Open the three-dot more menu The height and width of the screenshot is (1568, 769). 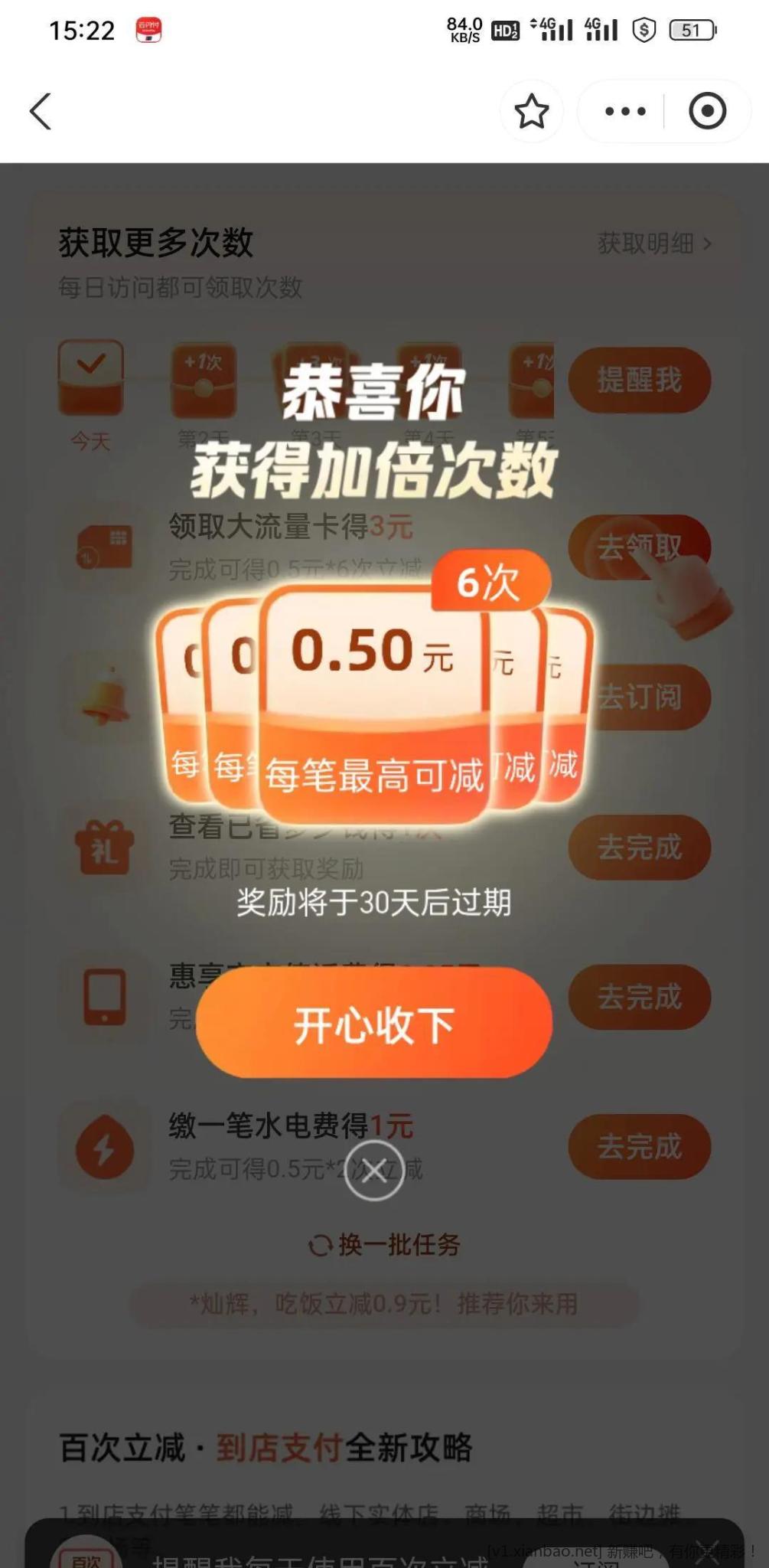(624, 112)
